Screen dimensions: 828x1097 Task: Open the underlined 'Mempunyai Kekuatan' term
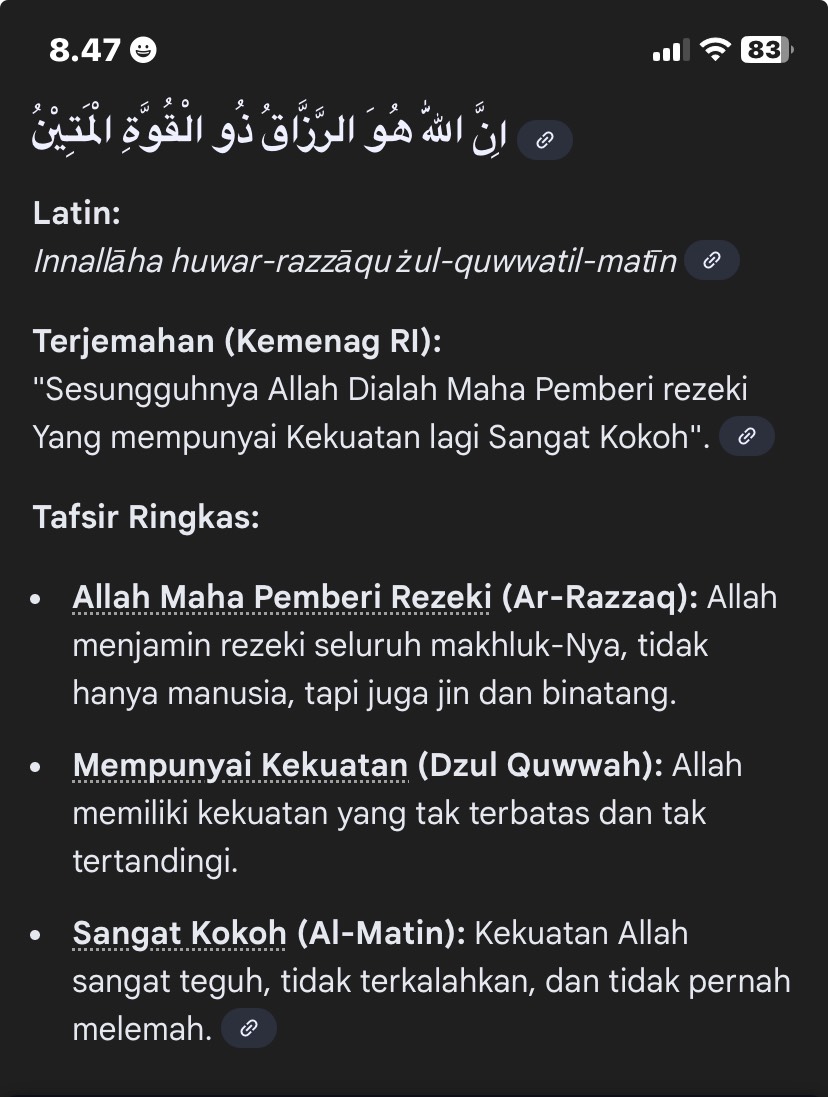pyautogui.click(x=240, y=766)
